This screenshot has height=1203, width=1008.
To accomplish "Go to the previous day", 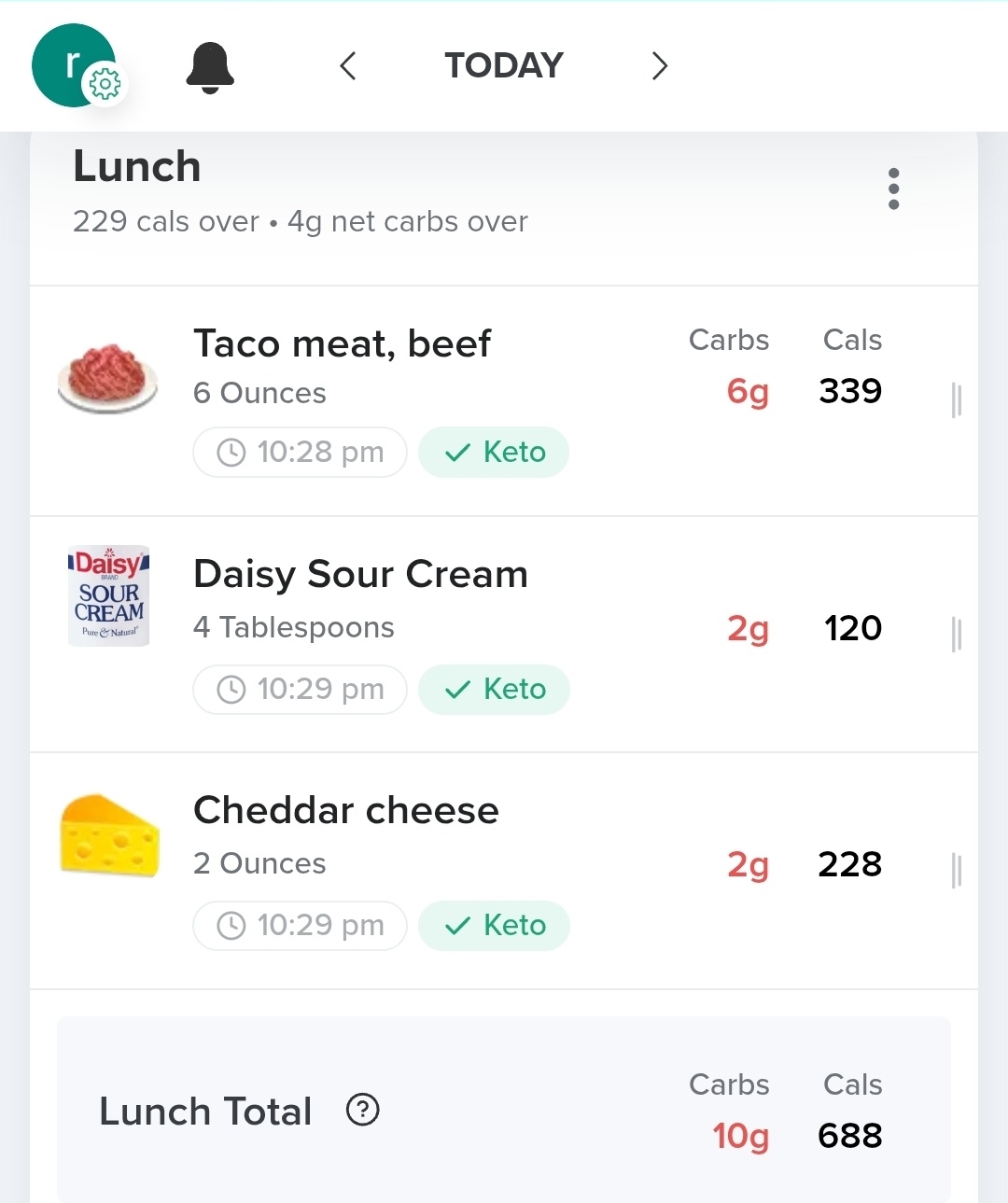I will (348, 66).
